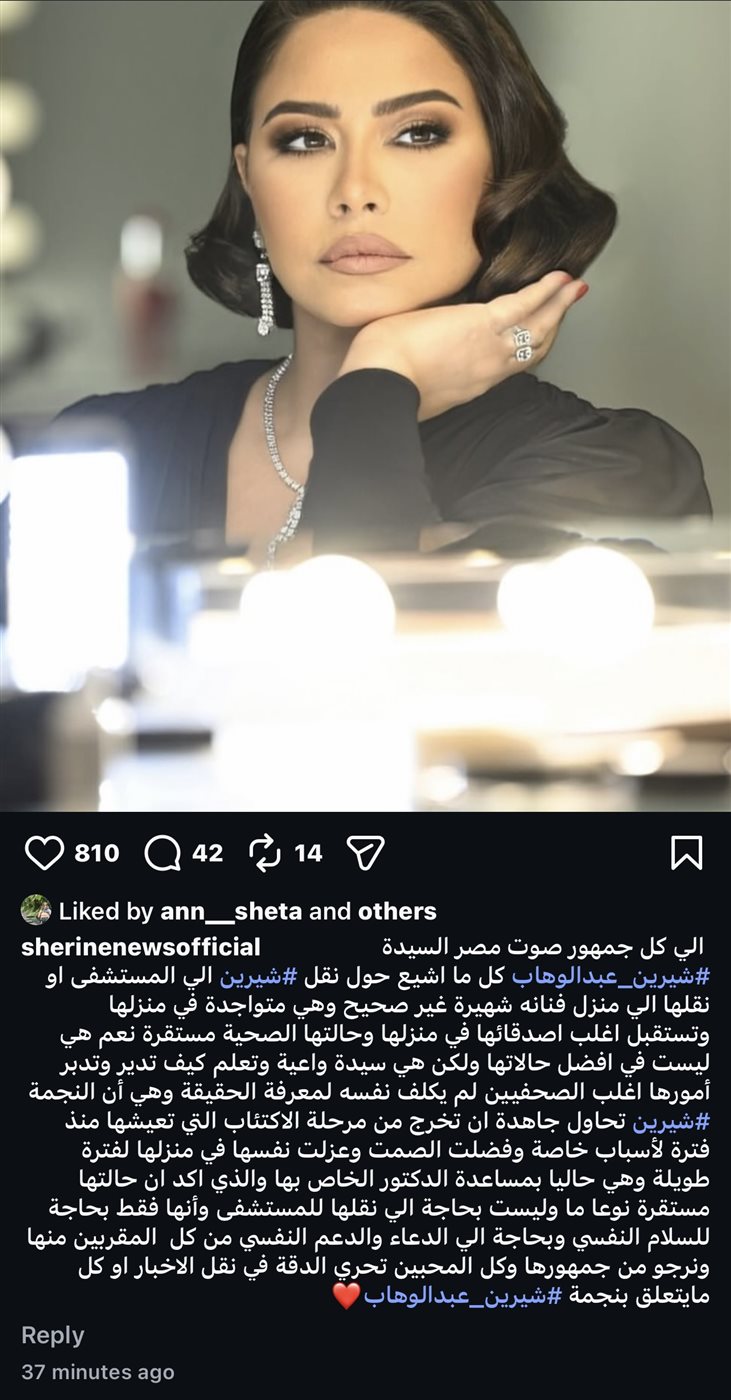Image resolution: width=731 pixels, height=1400 pixels.
Task: Open the comments on this post
Action: pyautogui.click(x=162, y=853)
